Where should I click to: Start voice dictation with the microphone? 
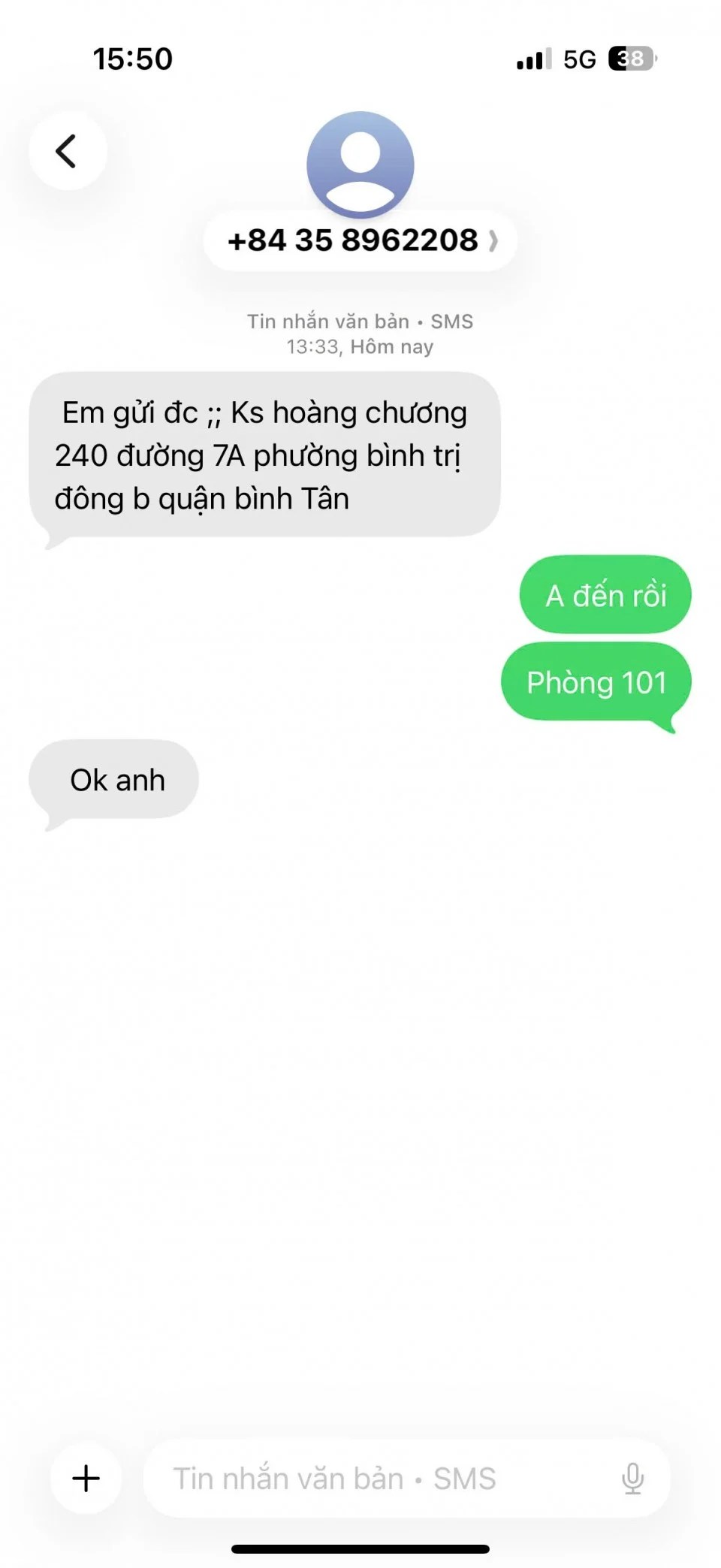632,1478
